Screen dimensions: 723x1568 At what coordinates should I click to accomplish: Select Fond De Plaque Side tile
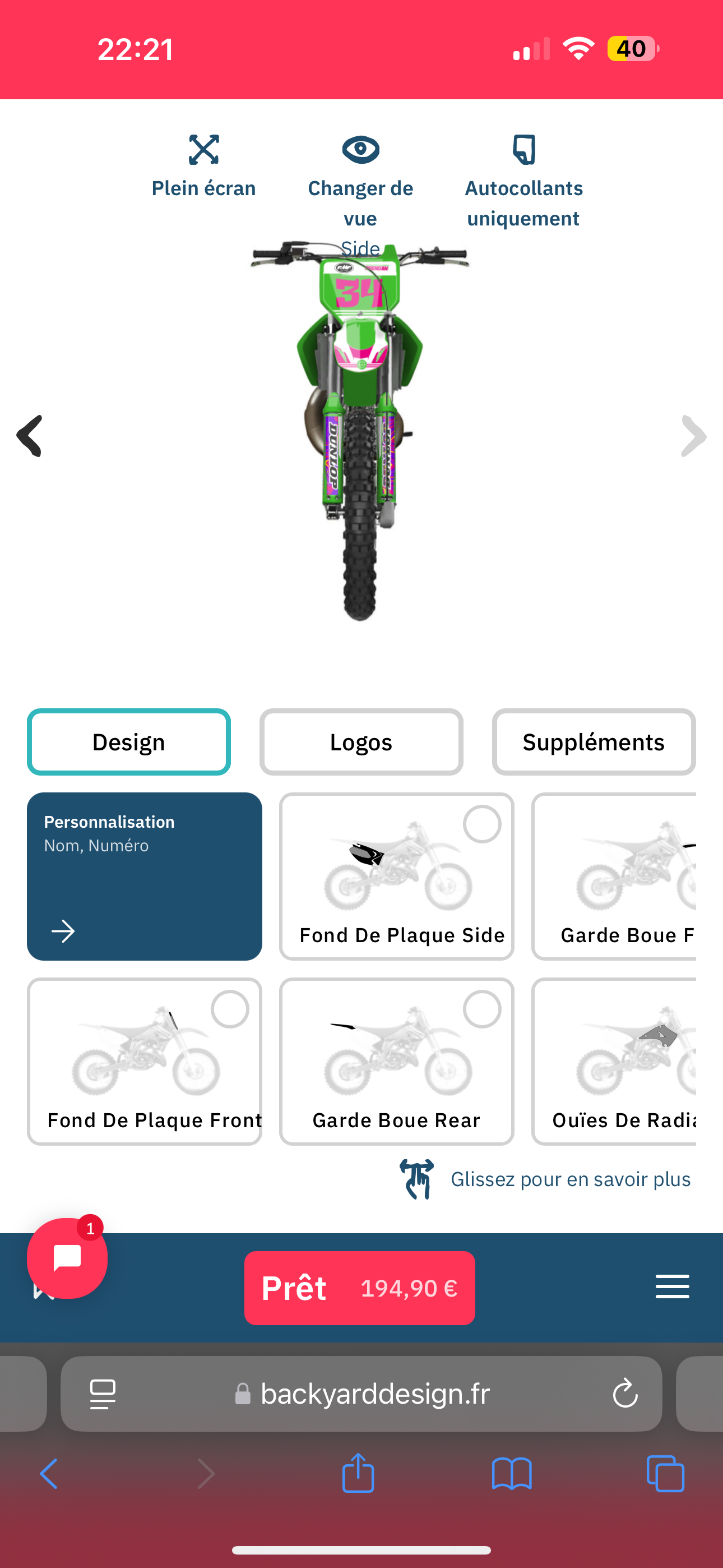396,876
